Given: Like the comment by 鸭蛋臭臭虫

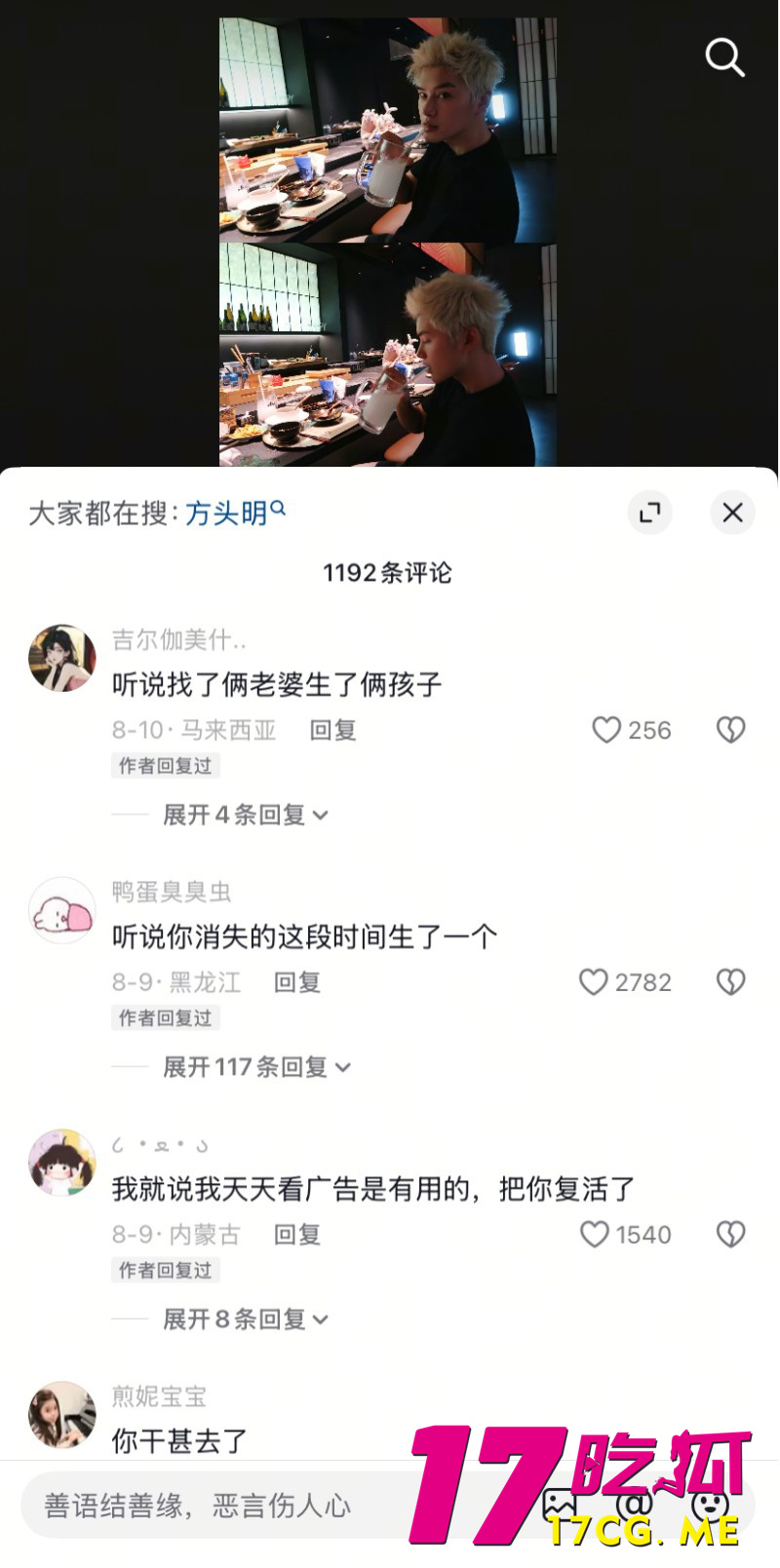Looking at the screenshot, I should (x=593, y=981).
